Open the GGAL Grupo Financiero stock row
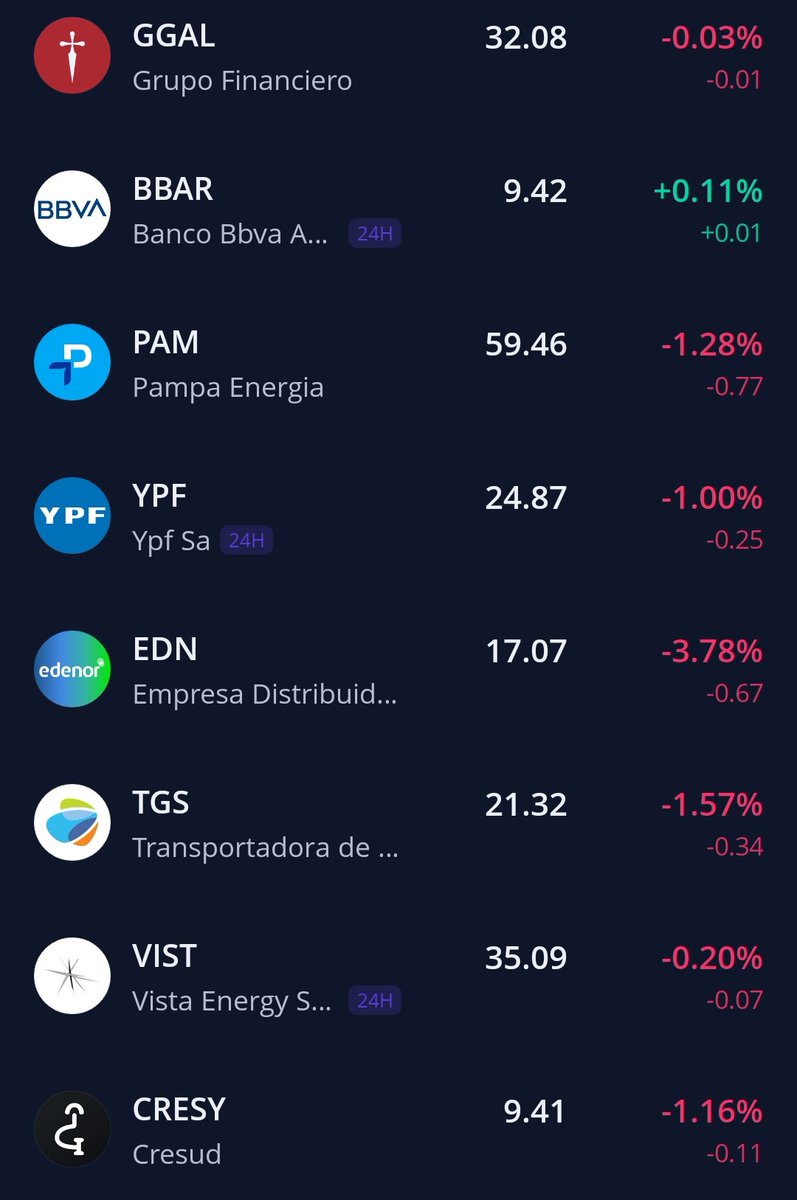Image resolution: width=797 pixels, height=1200 pixels. (x=398, y=57)
